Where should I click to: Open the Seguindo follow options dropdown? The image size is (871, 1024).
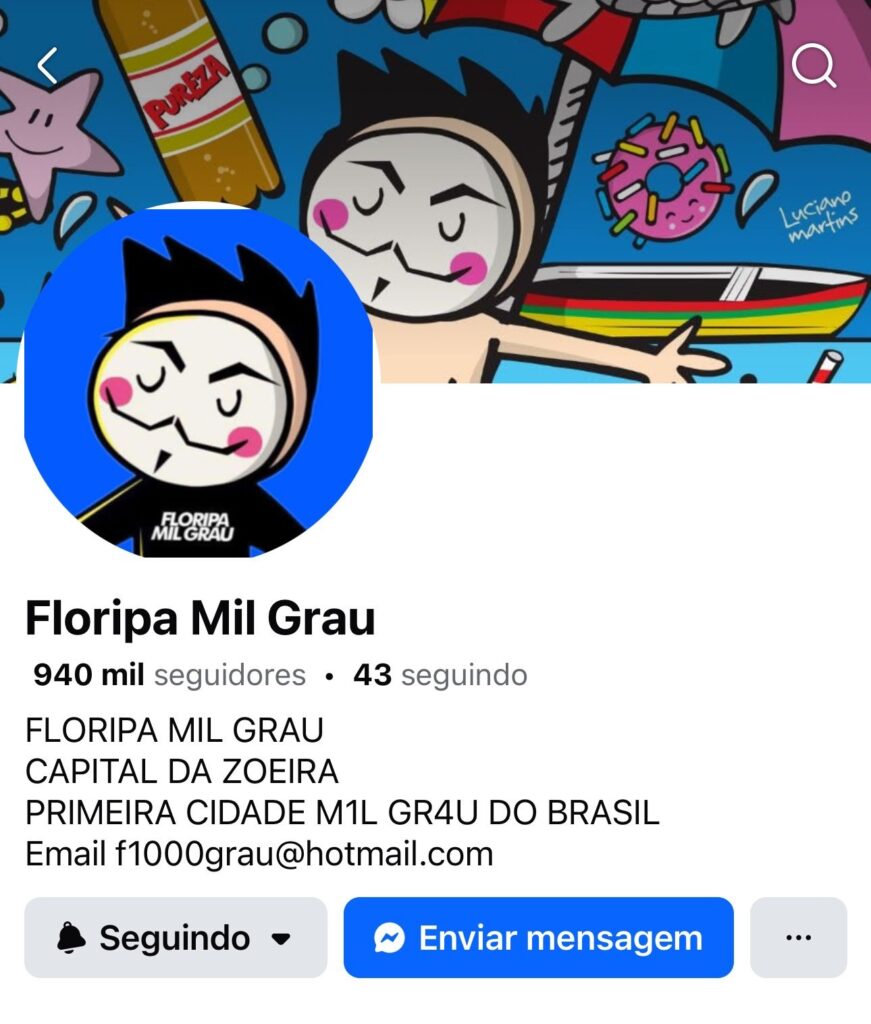click(x=175, y=938)
